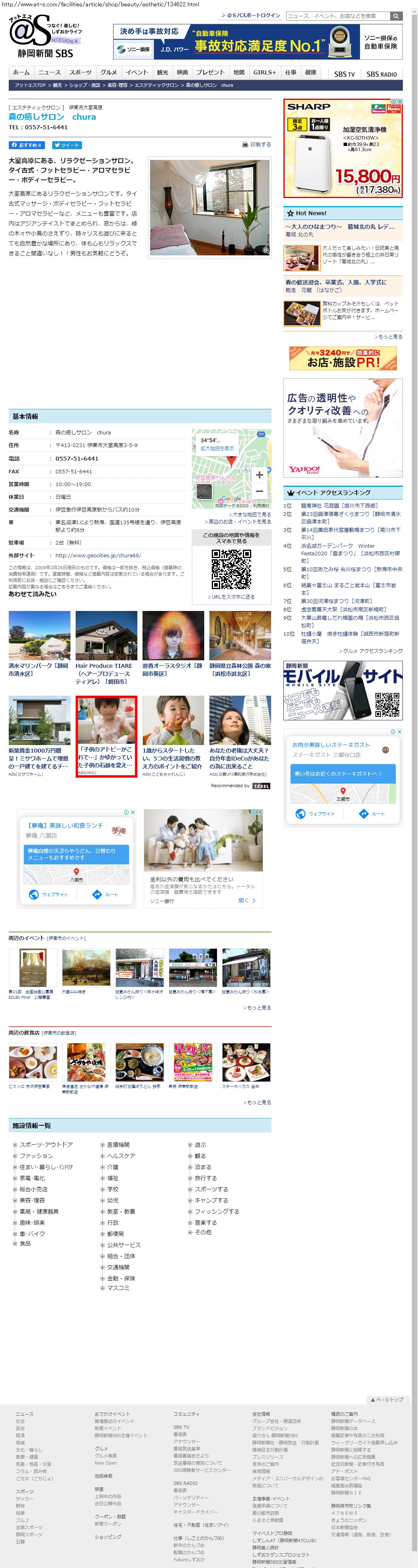418x1568 pixels.
Task: Tap ページトップ to return to top
Action: pyautogui.click(x=386, y=1399)
